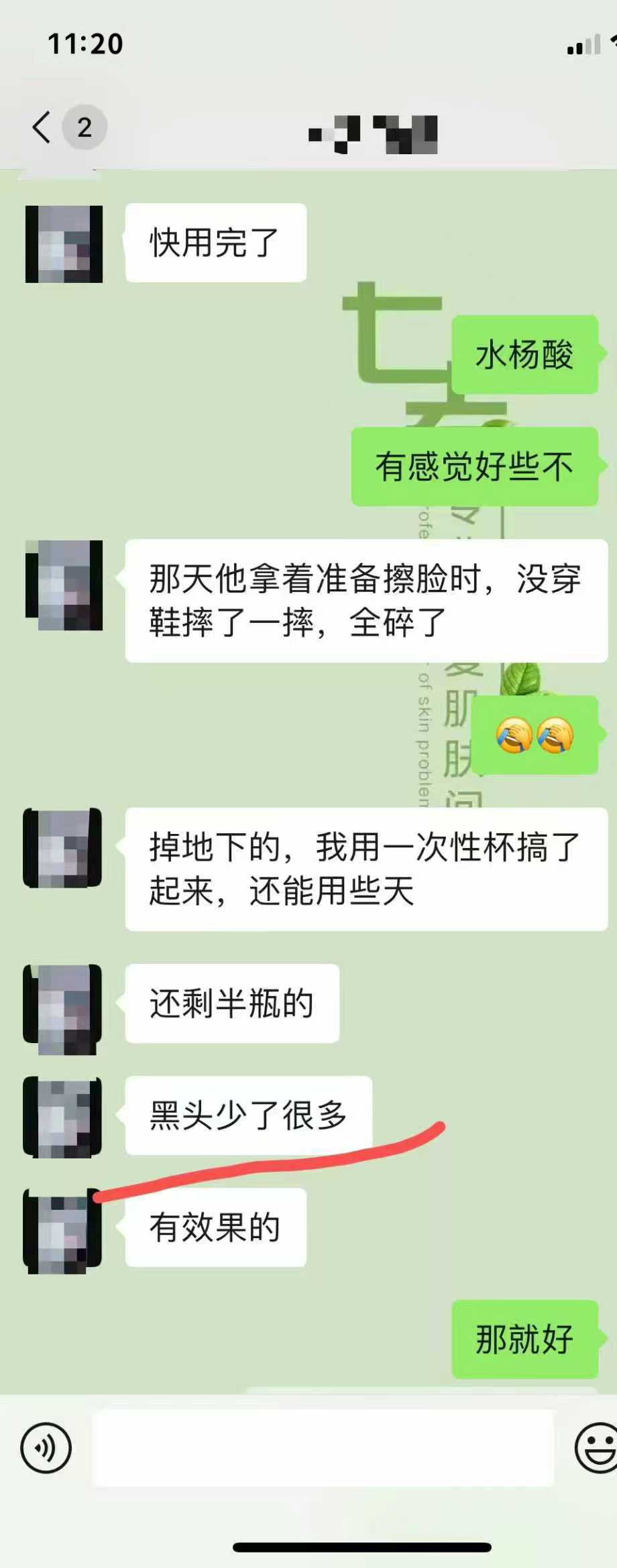This screenshot has height=1568, width=617.
Task: Open contact avatar beside 快用完了
Action: point(64,244)
